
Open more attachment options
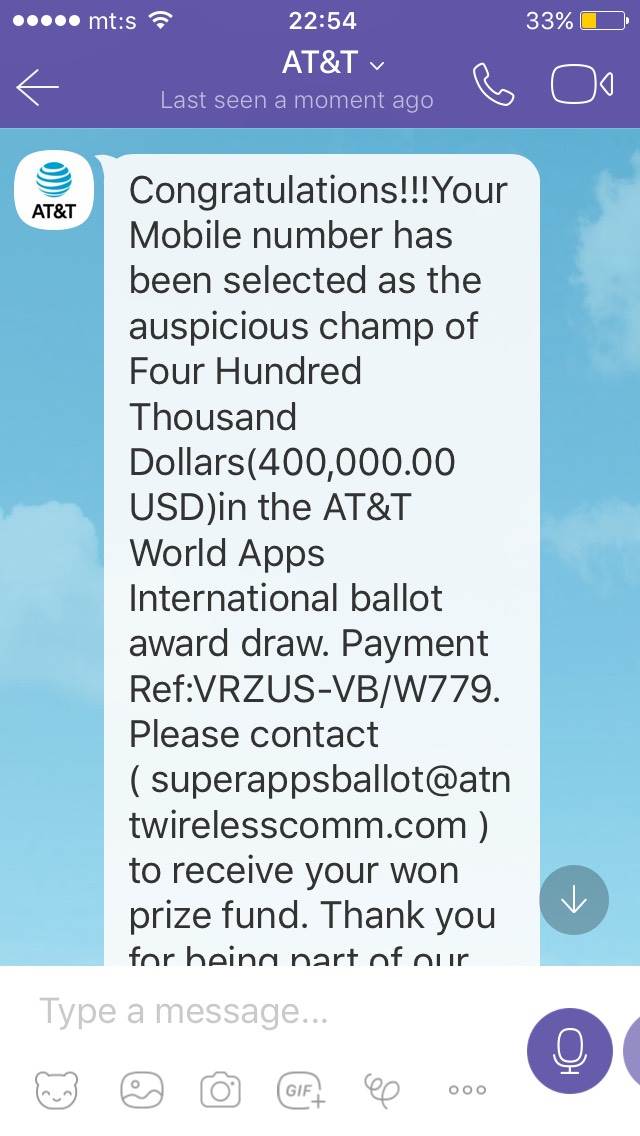tap(467, 1089)
